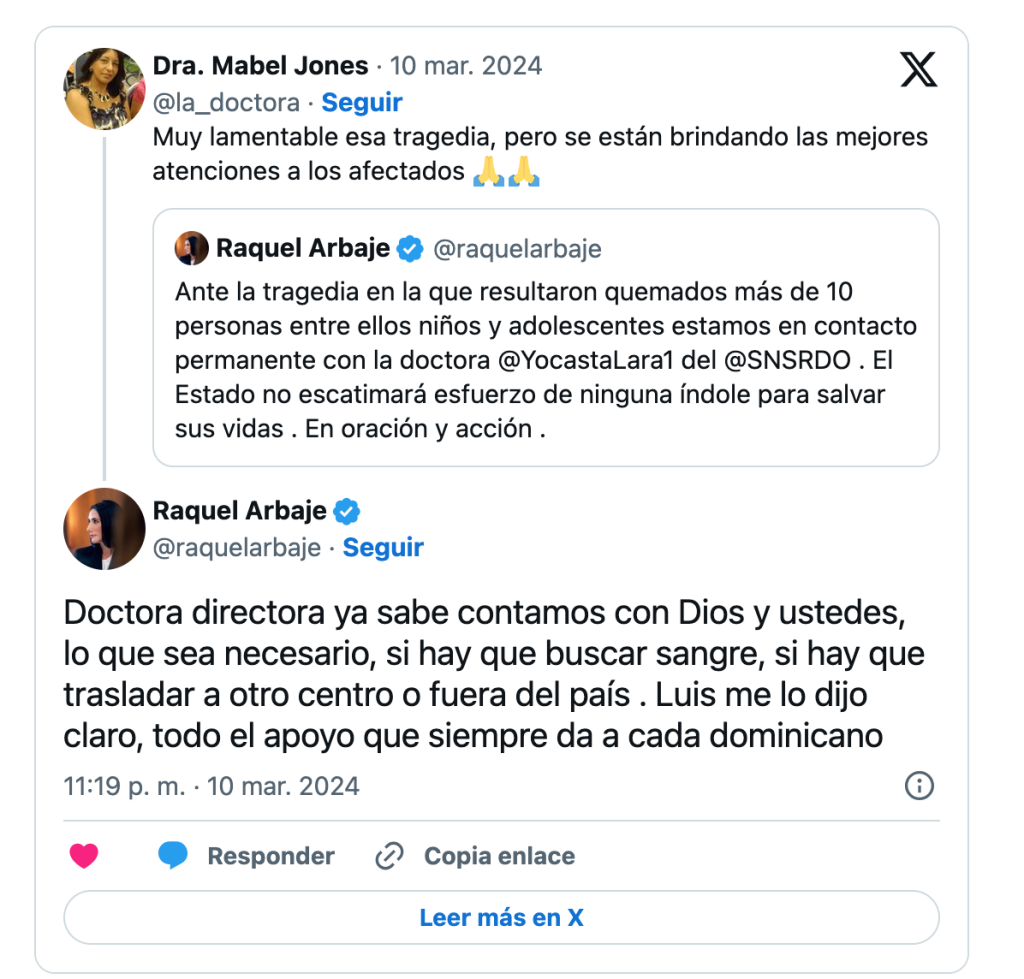Tap Leer más en X
1024x979 pixels.
click(x=501, y=917)
